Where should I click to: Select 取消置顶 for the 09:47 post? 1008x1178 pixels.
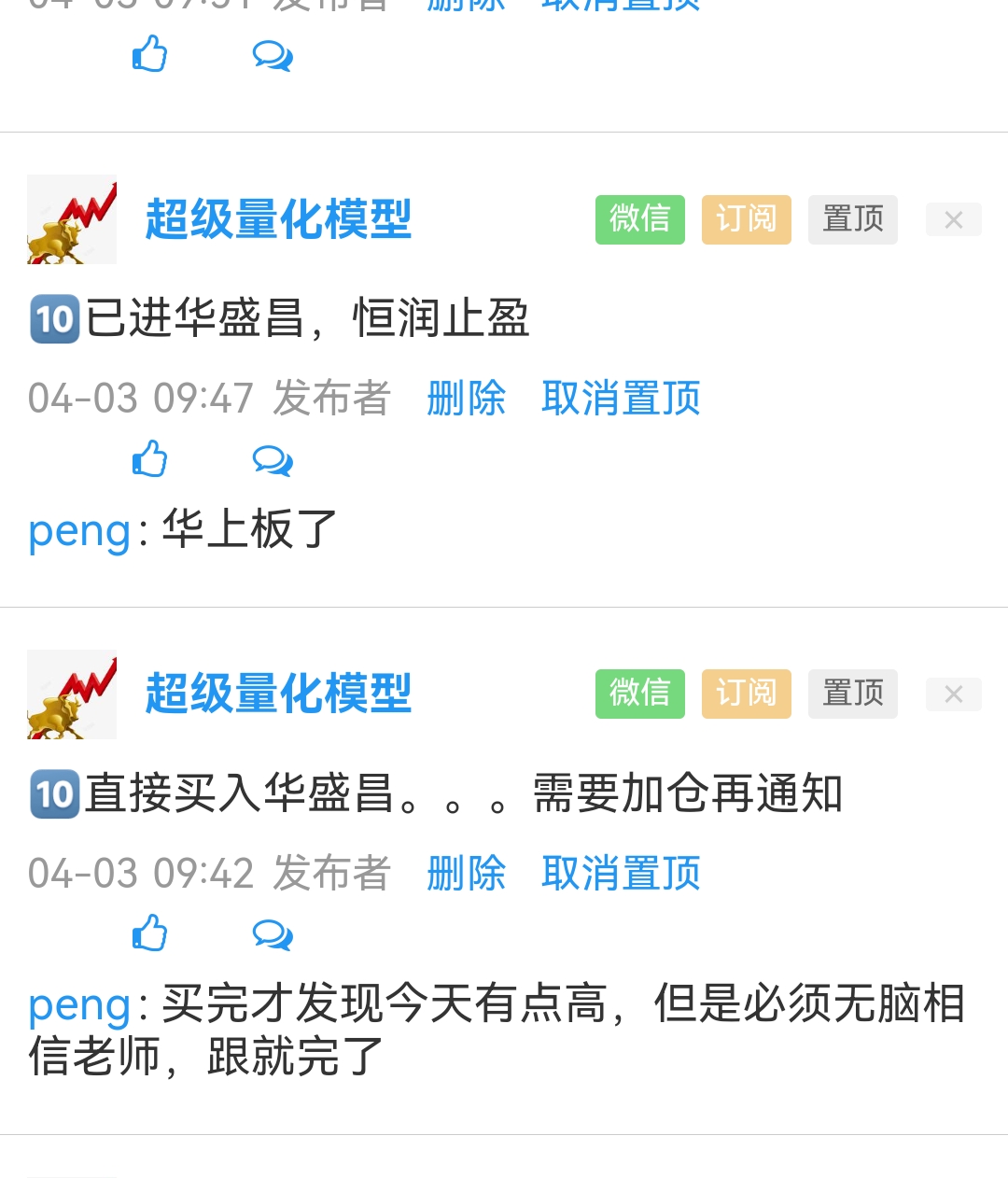[621, 399]
